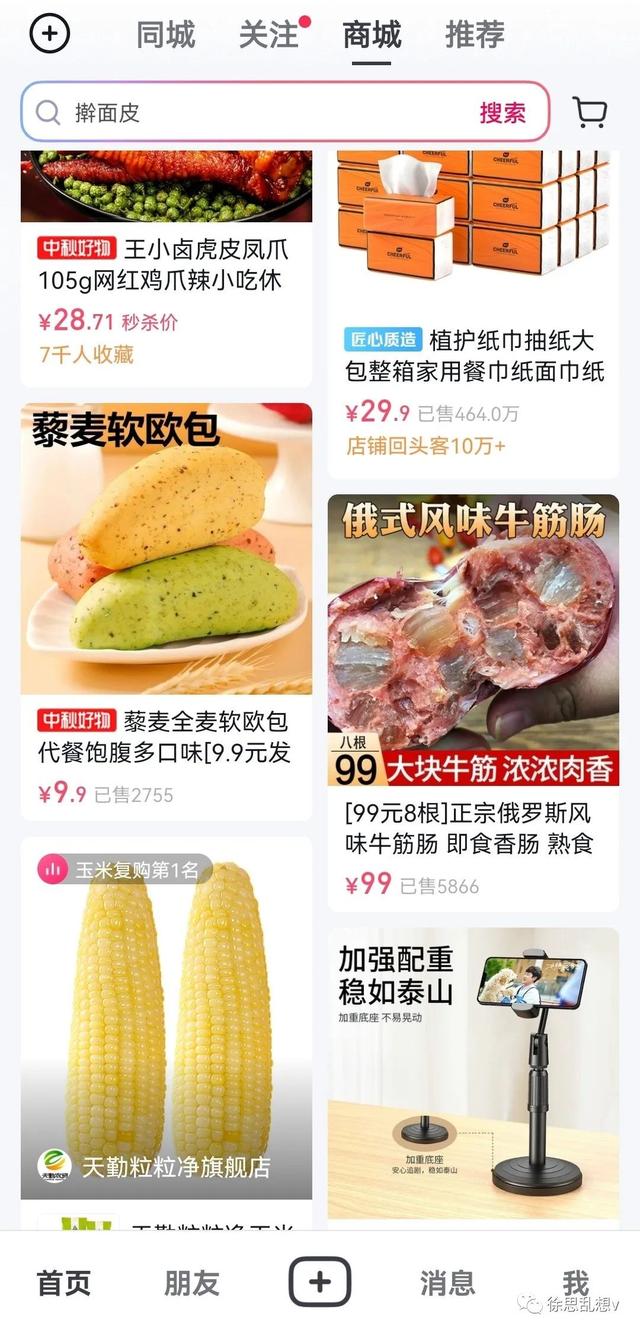
Task: Tap the center plus create button
Action: [x=320, y=1282]
